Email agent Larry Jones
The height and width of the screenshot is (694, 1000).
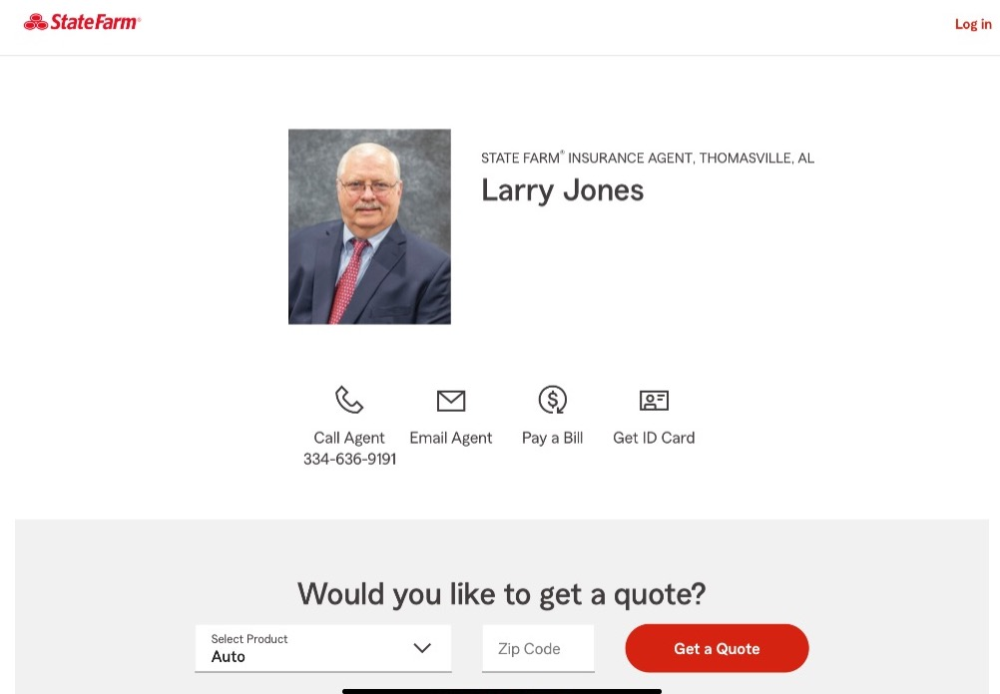point(451,416)
